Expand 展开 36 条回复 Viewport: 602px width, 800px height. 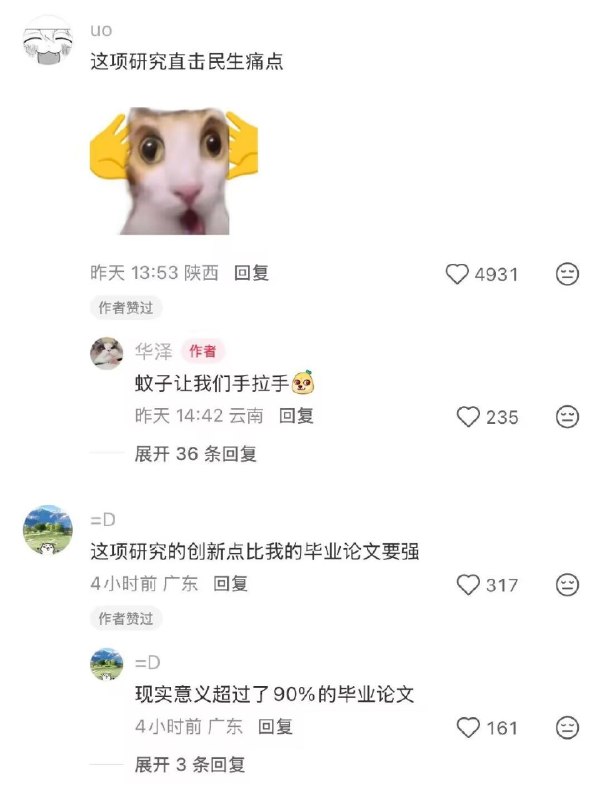196,454
